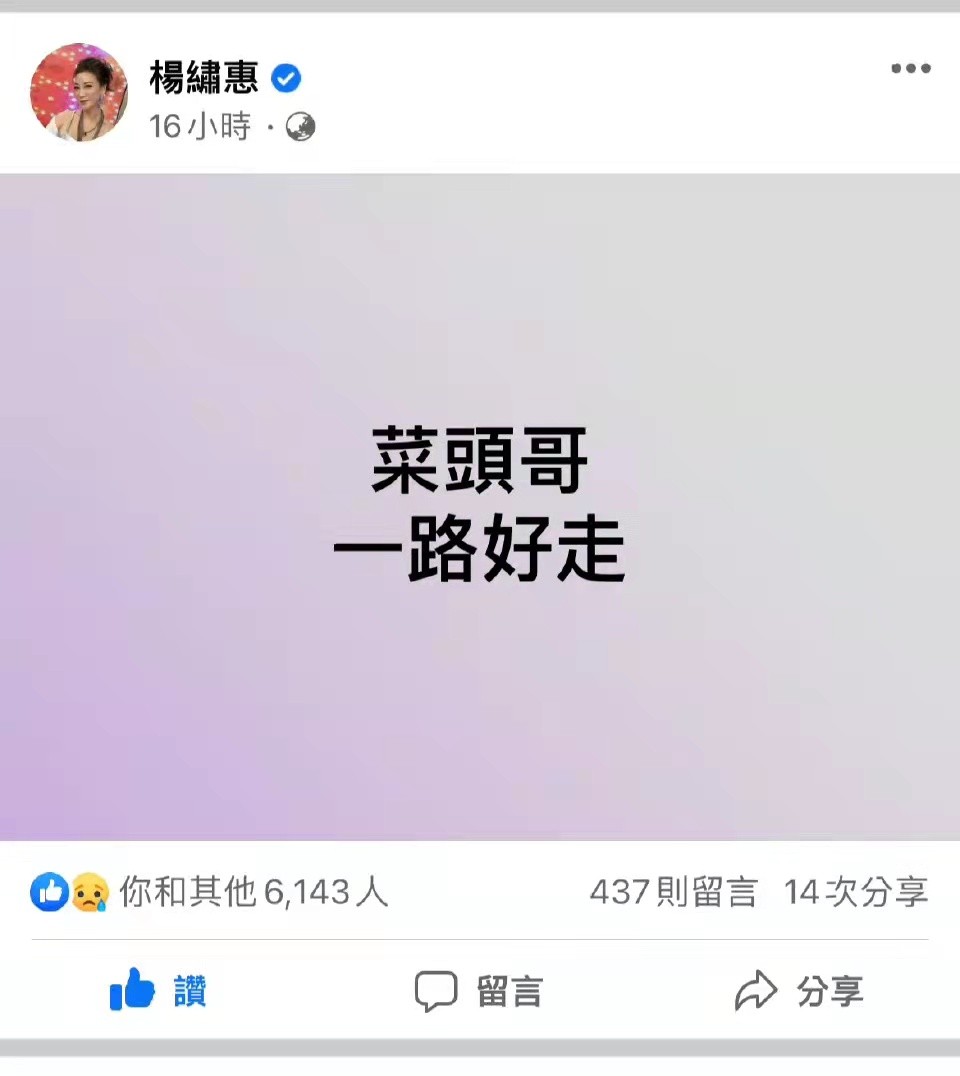
Task: Open 楊繡惠's profile picture
Action: [79, 93]
